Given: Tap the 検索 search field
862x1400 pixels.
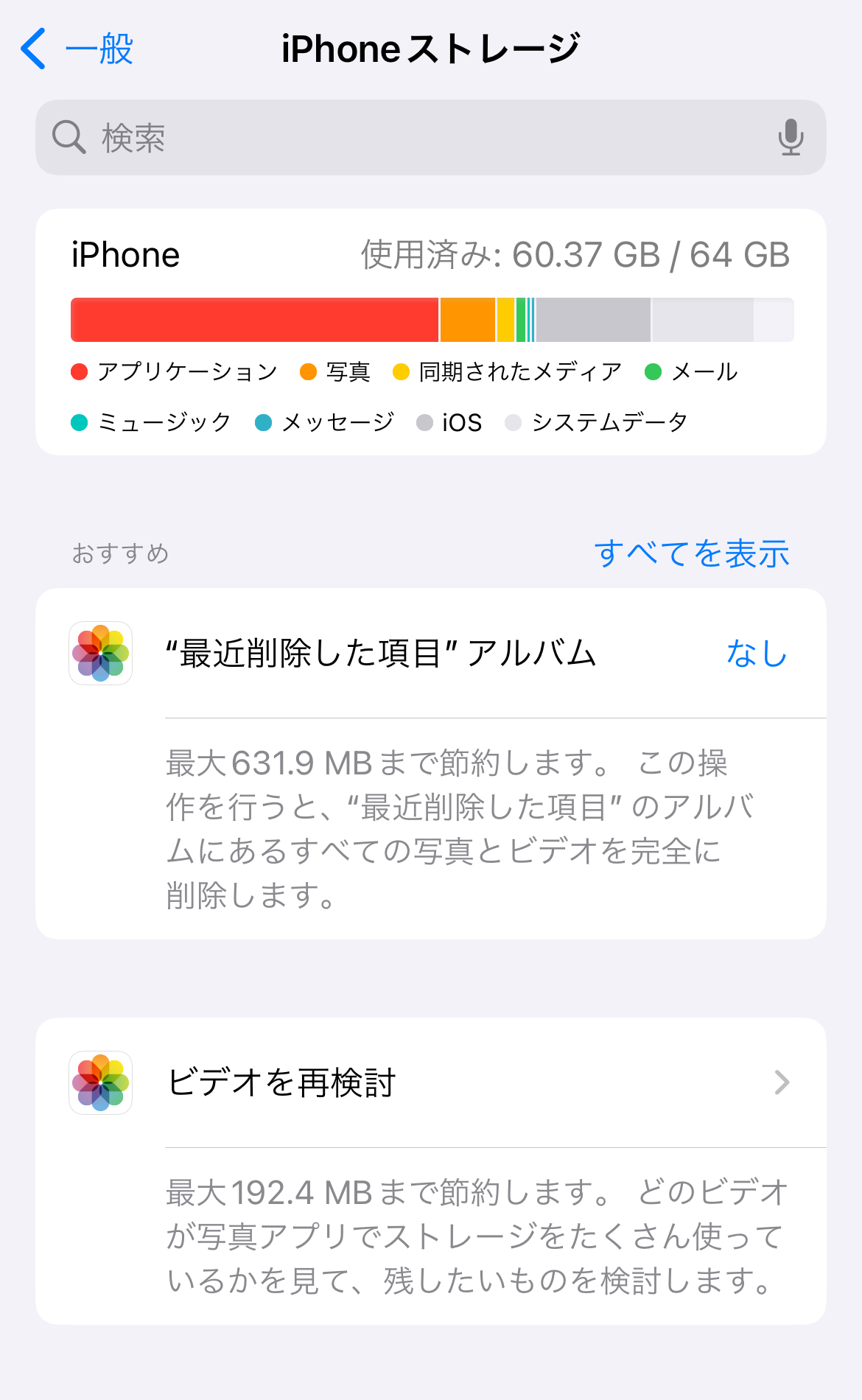Looking at the screenshot, I should (413, 138).
